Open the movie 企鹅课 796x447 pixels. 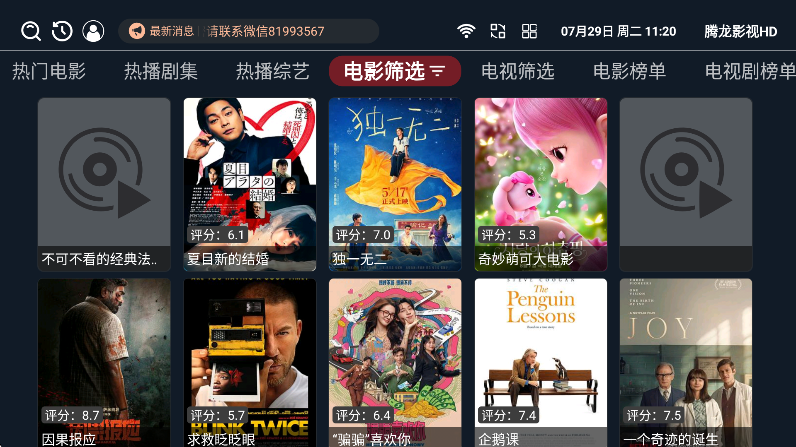(541, 360)
